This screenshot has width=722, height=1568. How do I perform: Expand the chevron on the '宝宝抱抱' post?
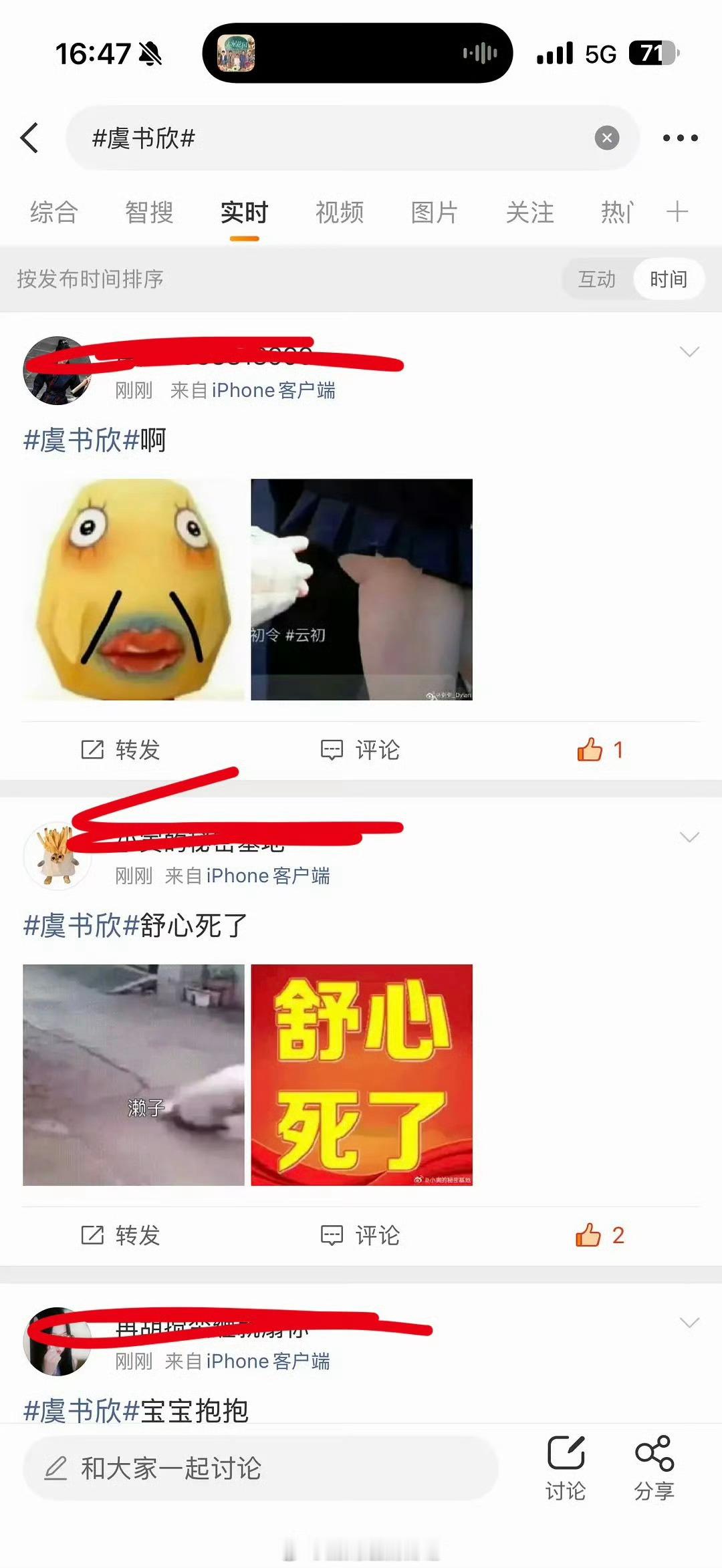[x=689, y=1321]
